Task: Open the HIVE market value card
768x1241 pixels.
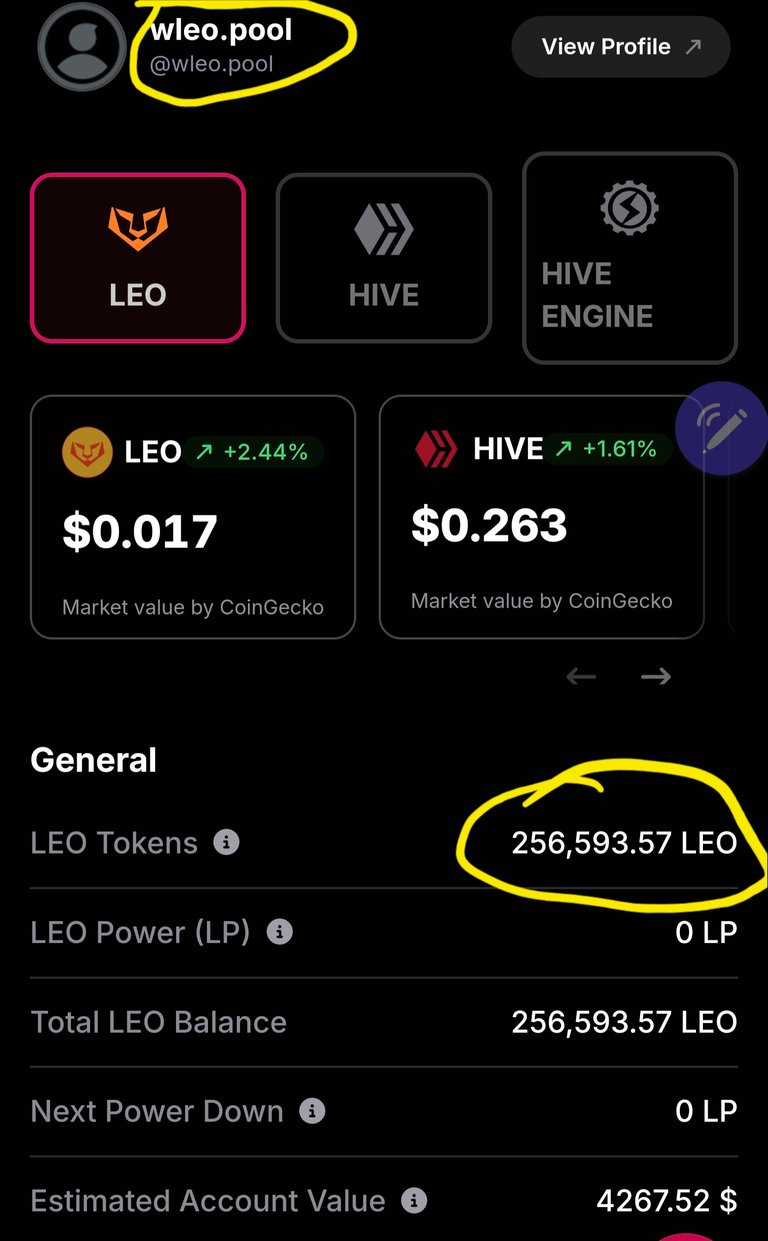Action: [541, 517]
